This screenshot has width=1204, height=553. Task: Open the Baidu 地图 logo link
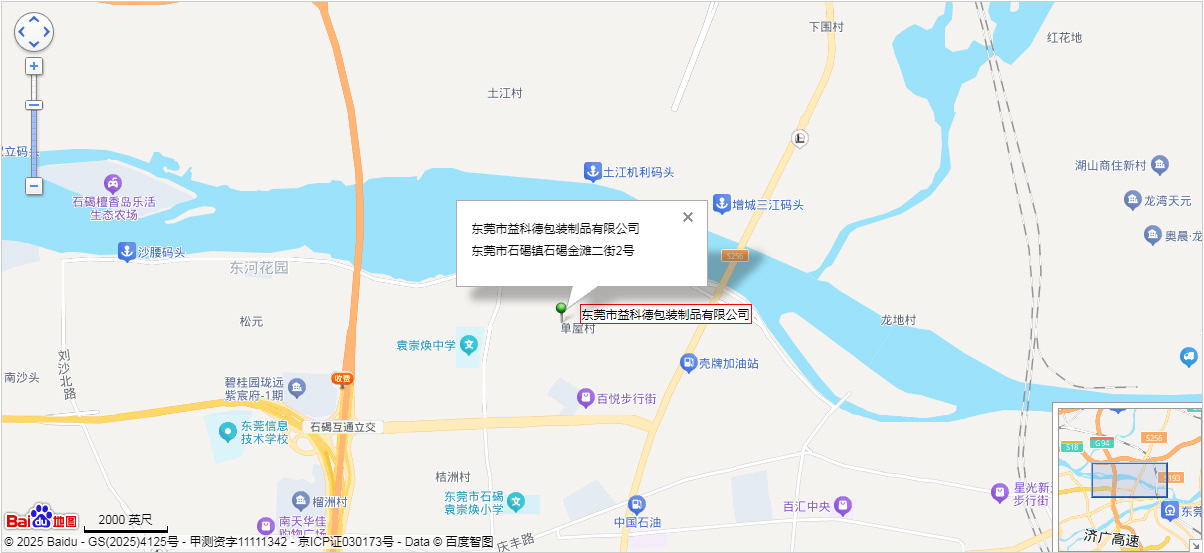(42, 518)
